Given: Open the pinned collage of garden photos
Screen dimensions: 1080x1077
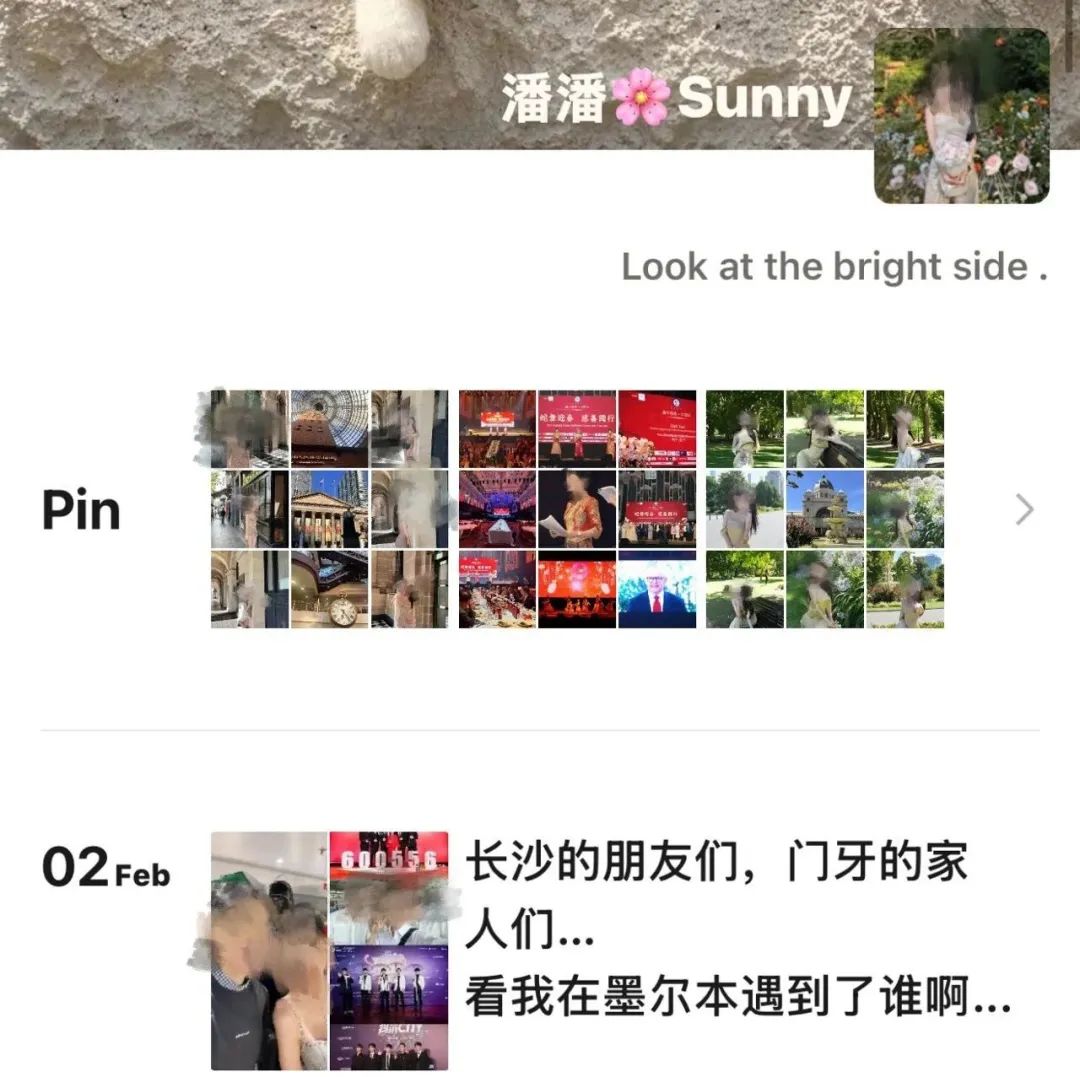Looking at the screenshot, I should click(825, 509).
